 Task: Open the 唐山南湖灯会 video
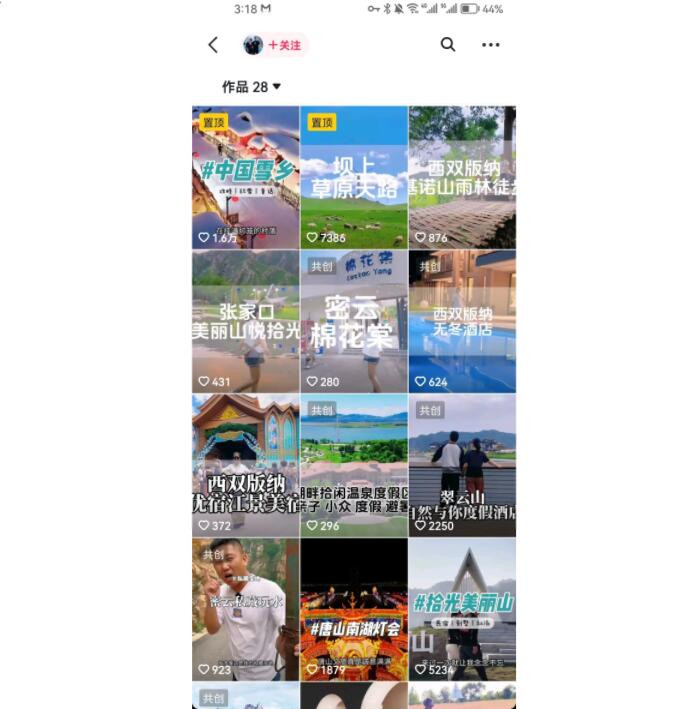(x=354, y=609)
